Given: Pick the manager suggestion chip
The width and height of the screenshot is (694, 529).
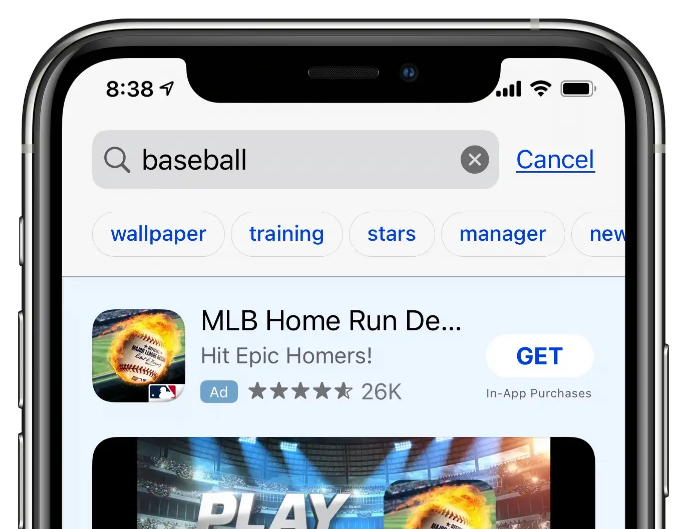Looking at the screenshot, I should click(502, 234).
